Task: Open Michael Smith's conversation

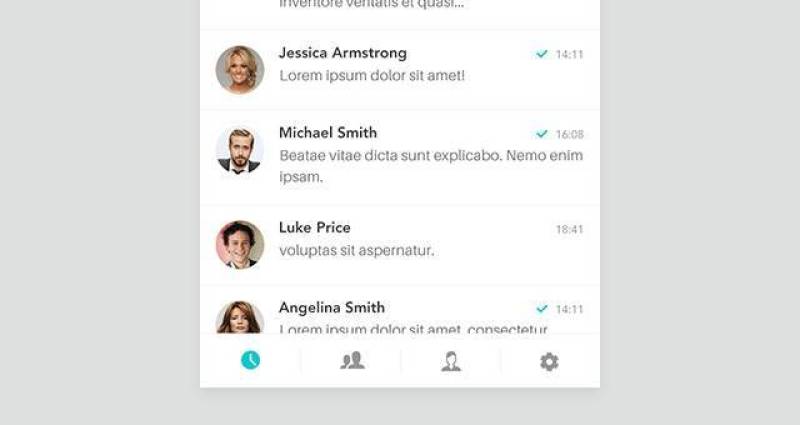Action: 400,155
